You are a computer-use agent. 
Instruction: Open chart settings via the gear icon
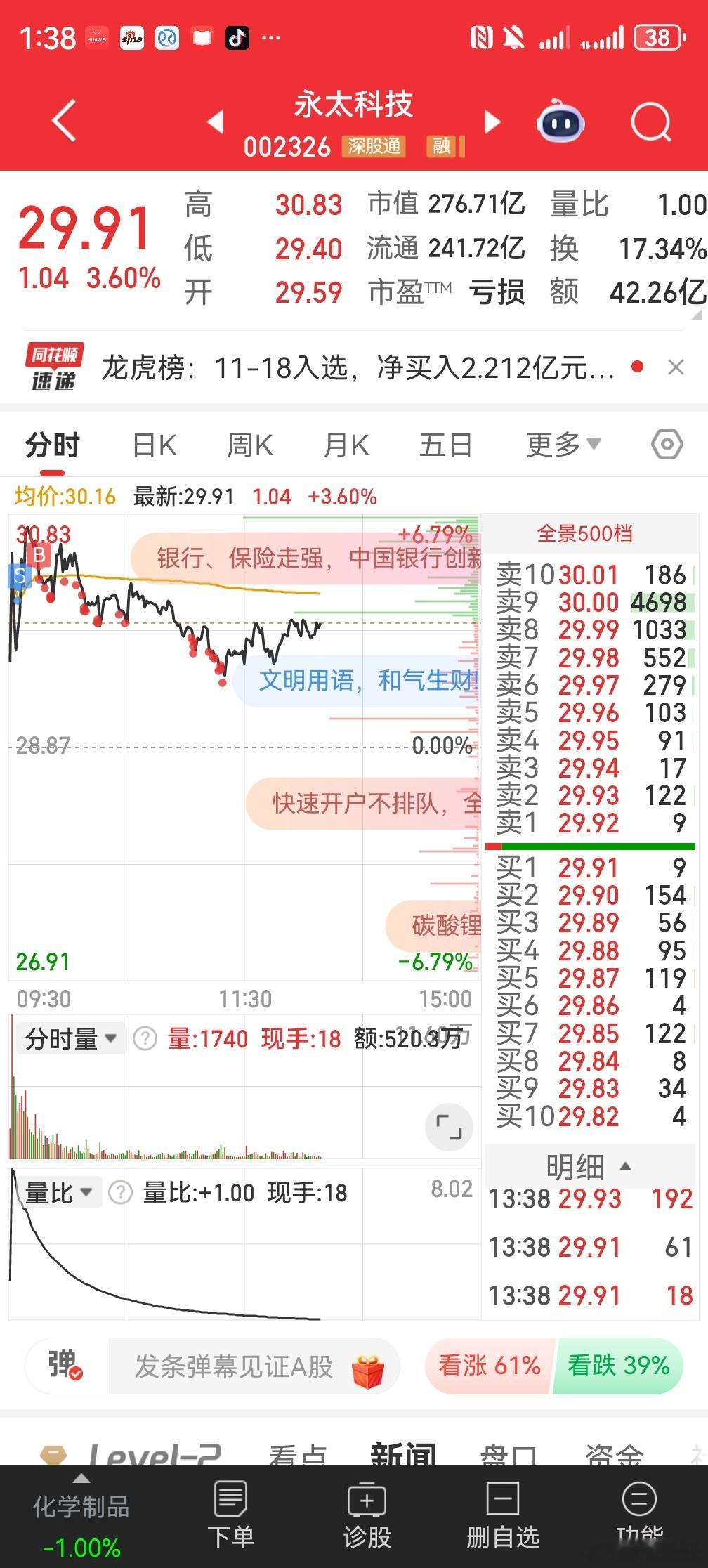[666, 443]
